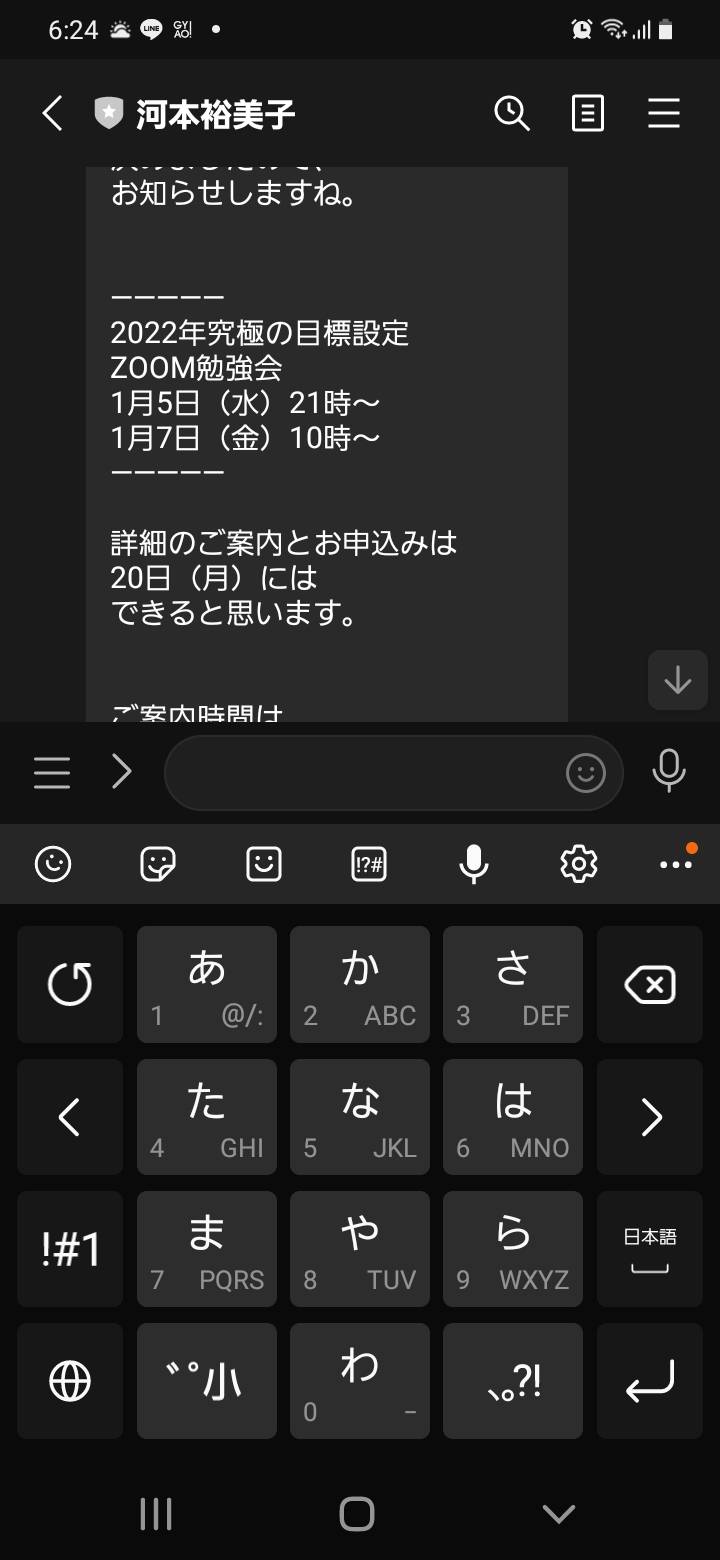Image resolution: width=720 pixels, height=1560 pixels.
Task: Open keyboard emoji panel
Action: click(x=53, y=864)
